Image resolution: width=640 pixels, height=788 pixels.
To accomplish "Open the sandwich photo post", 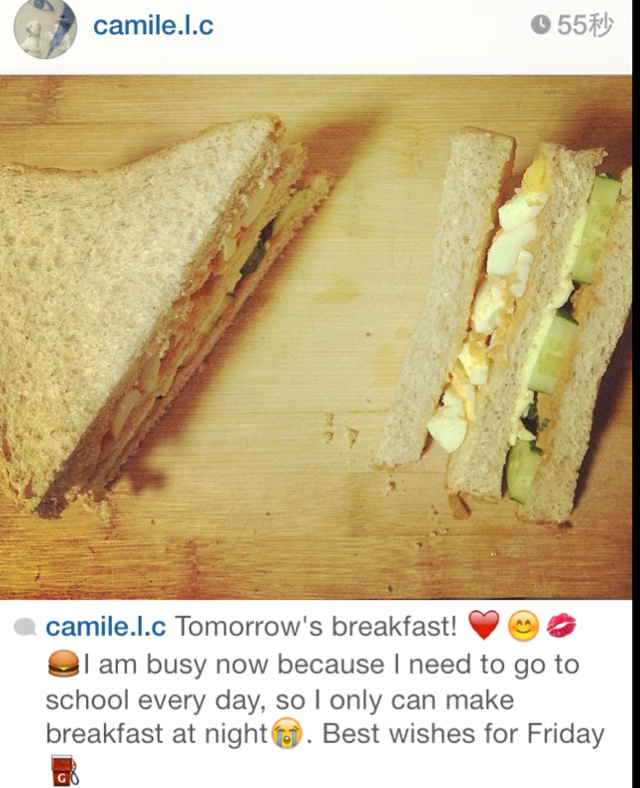I will (320, 338).
